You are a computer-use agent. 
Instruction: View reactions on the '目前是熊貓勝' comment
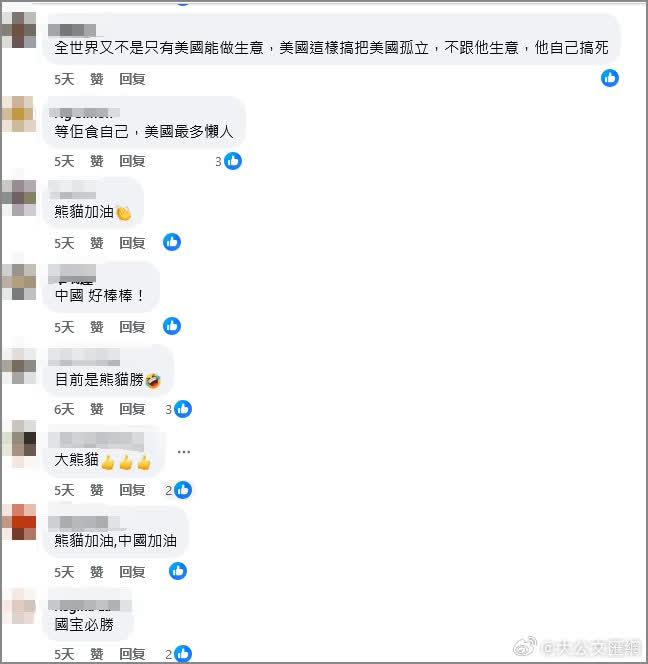click(x=183, y=408)
